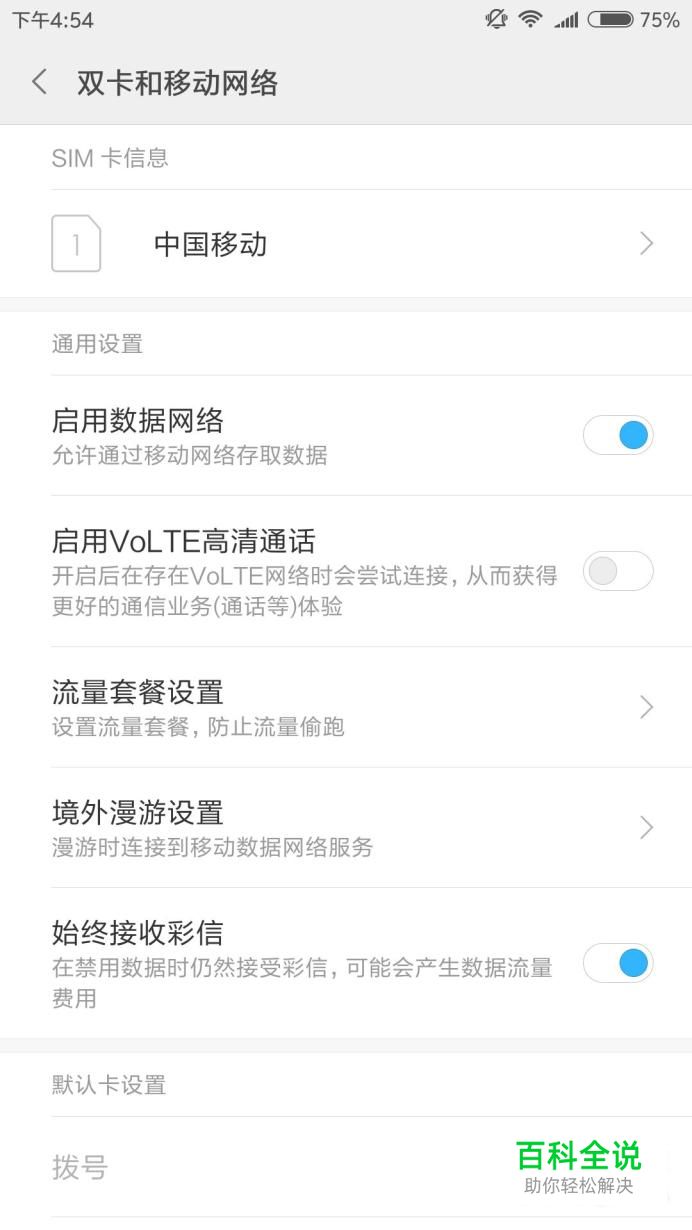The width and height of the screenshot is (692, 1230).
Task: Enable the 启用VoLTE高清通话 switch
Action: point(618,571)
